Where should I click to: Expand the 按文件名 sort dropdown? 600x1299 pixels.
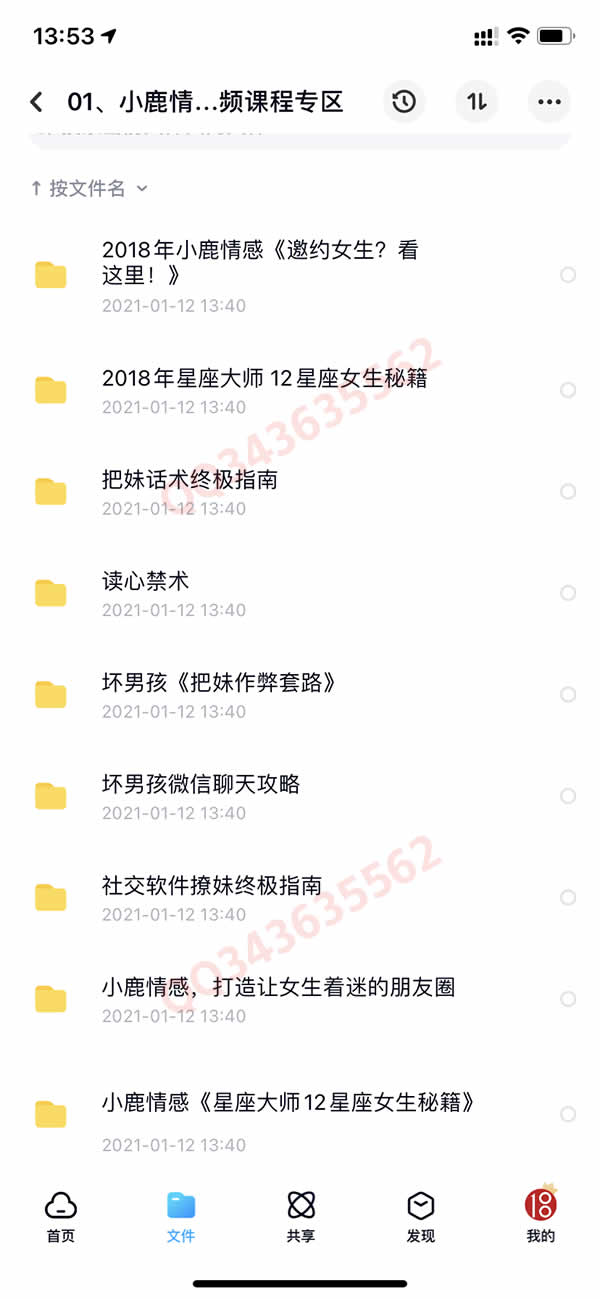pos(89,188)
